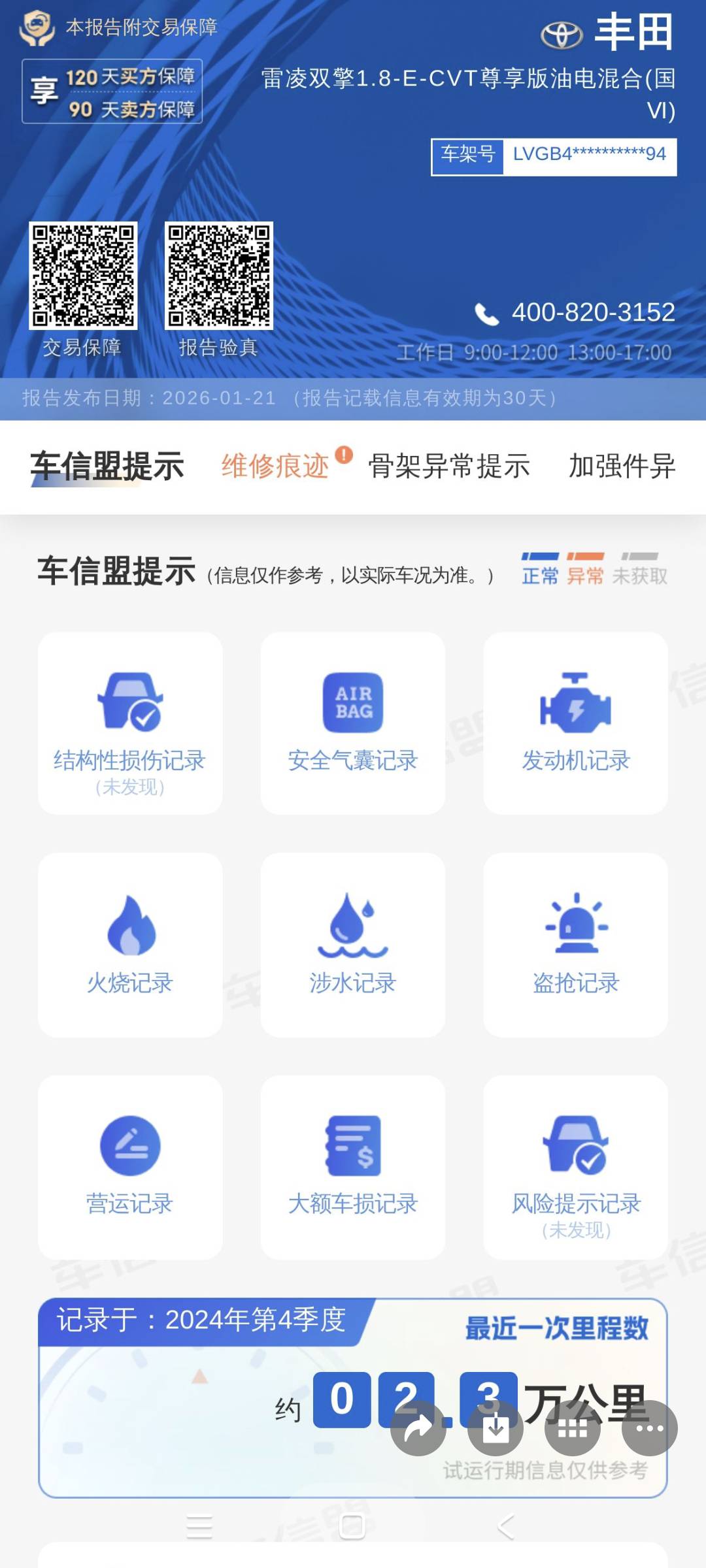
Task: Go back using the system back button
Action: tap(506, 1527)
